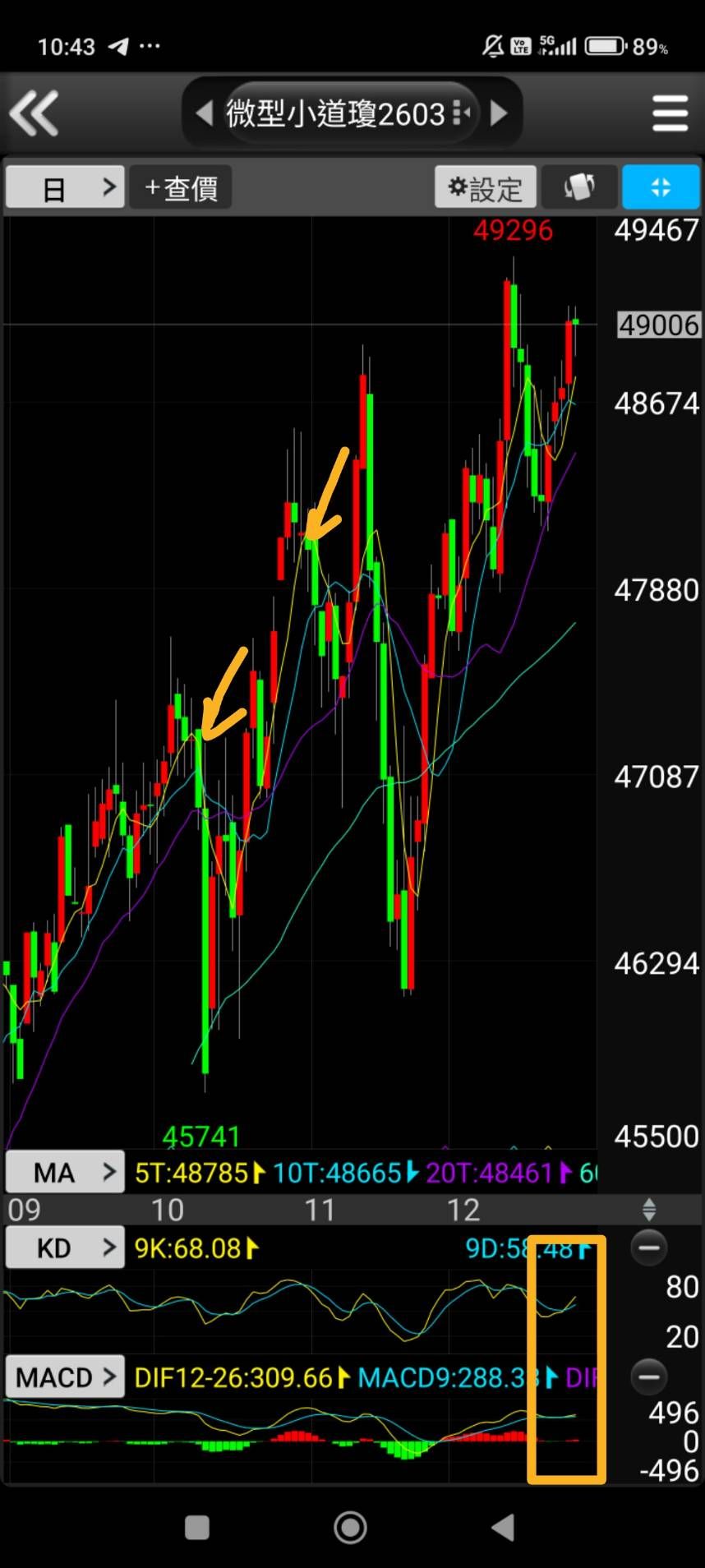705x1568 pixels.
Task: Open the 微型小道瓊2603 symbol selector
Action: click(349, 113)
